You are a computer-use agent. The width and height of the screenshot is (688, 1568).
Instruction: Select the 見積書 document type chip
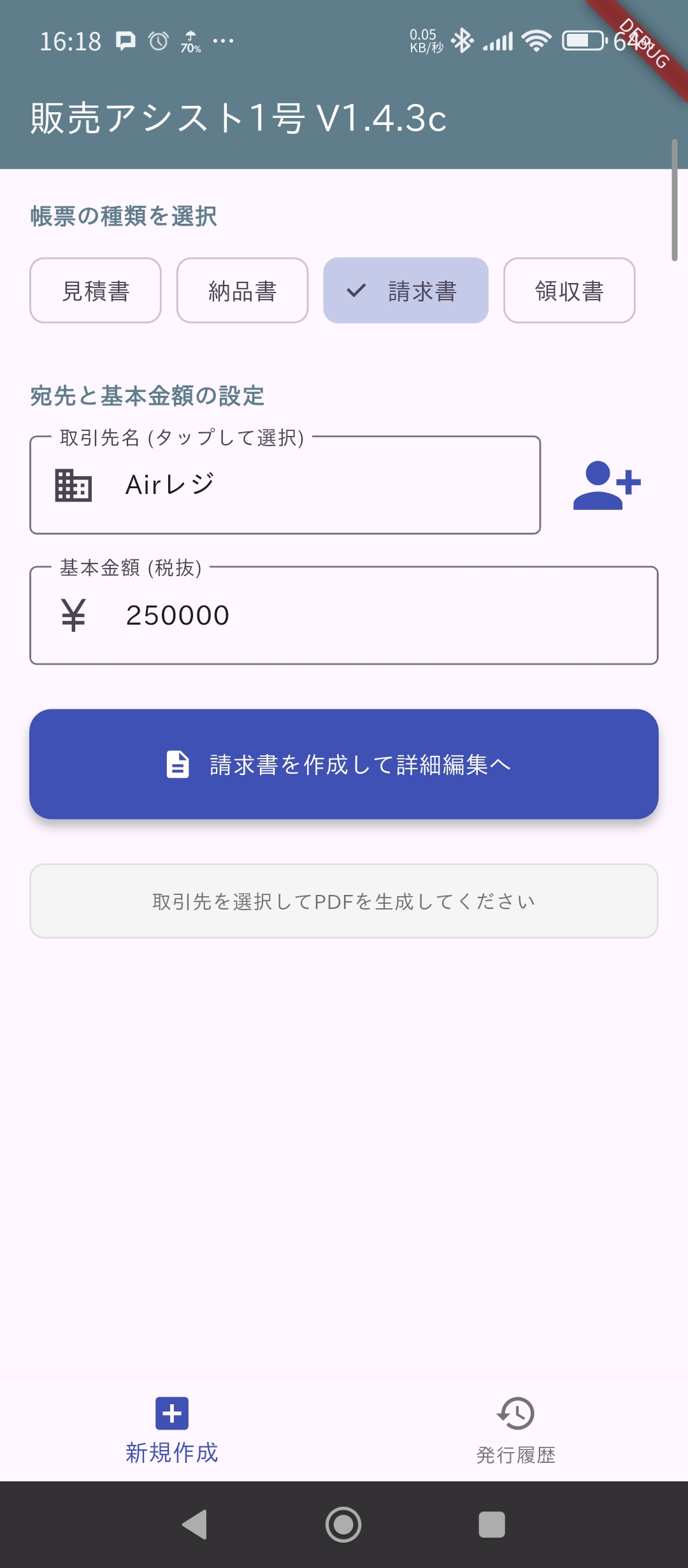96,291
